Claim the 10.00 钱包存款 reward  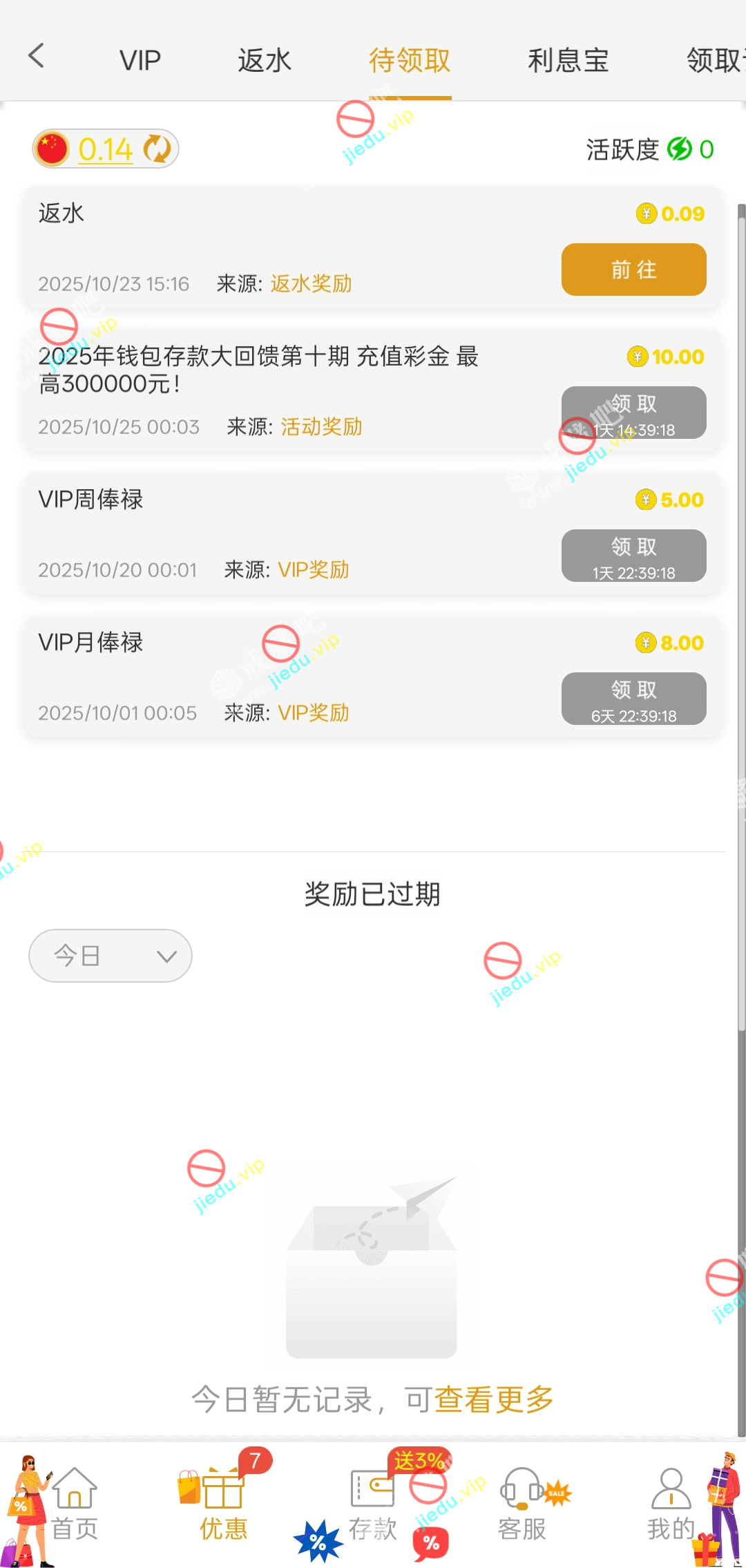(633, 413)
